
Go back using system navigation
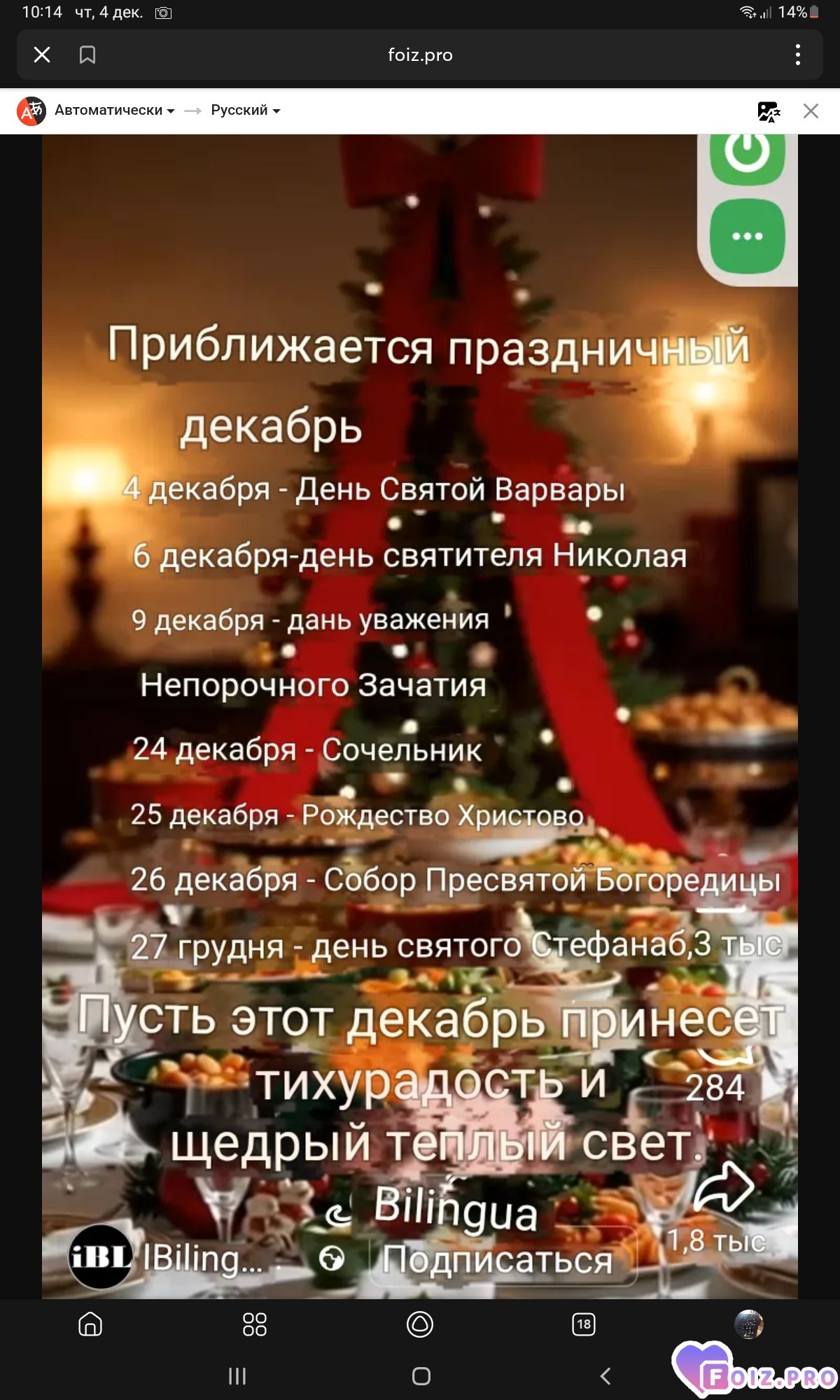point(605,1376)
